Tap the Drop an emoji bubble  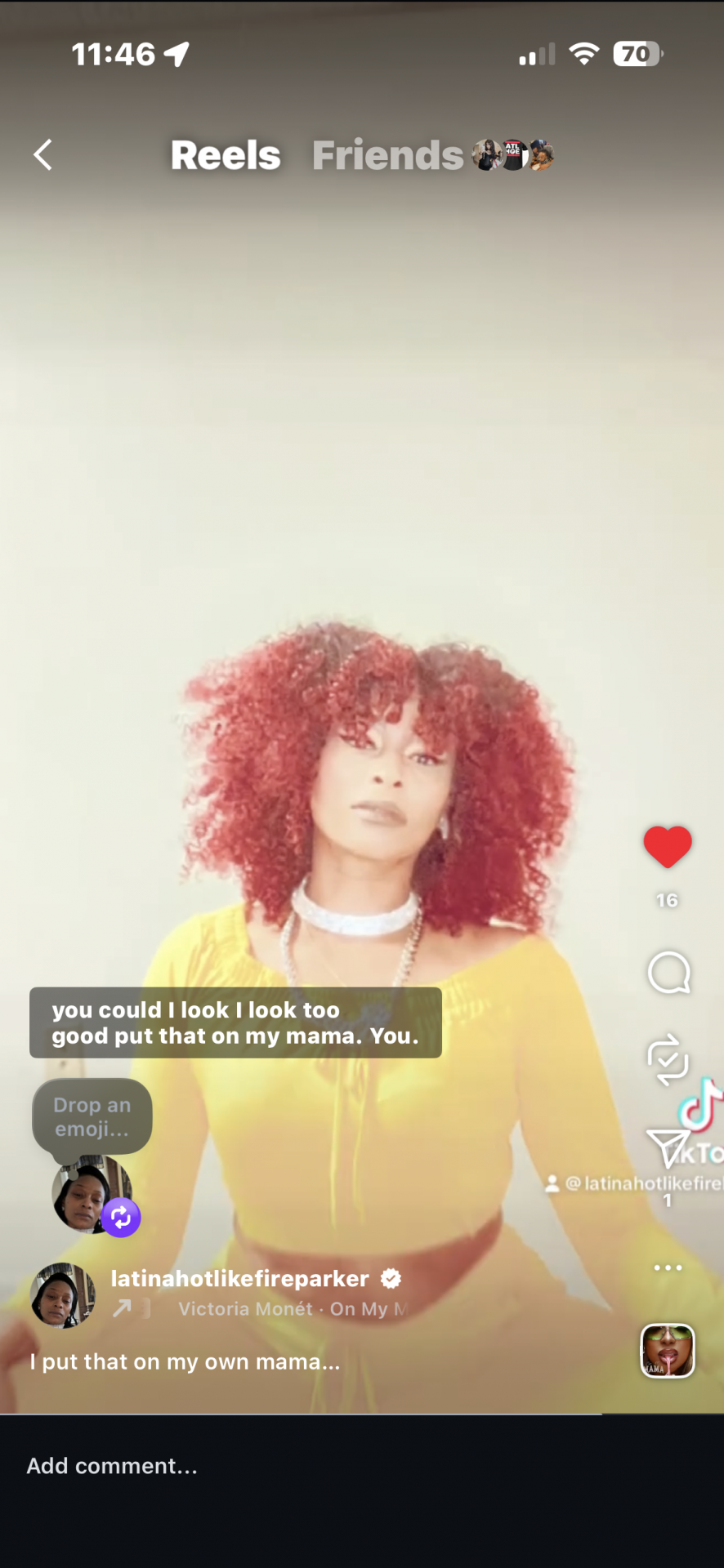coord(92,1116)
